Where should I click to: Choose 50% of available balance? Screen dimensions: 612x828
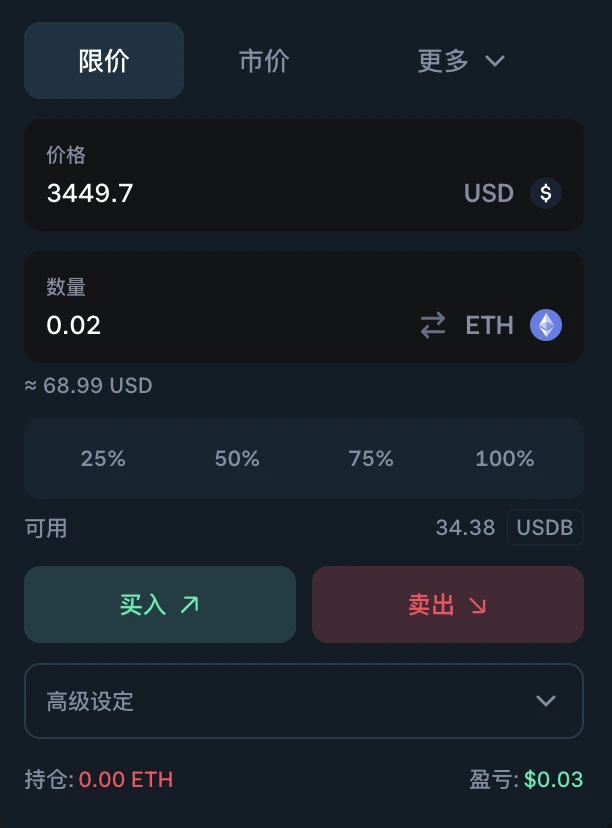237,459
